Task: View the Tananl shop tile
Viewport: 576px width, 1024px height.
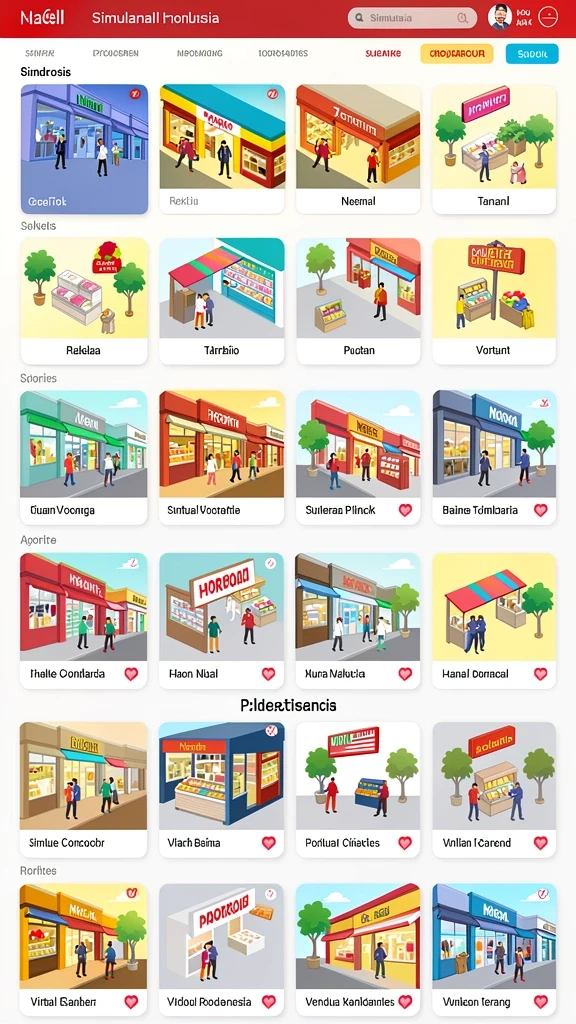Action: click(494, 149)
